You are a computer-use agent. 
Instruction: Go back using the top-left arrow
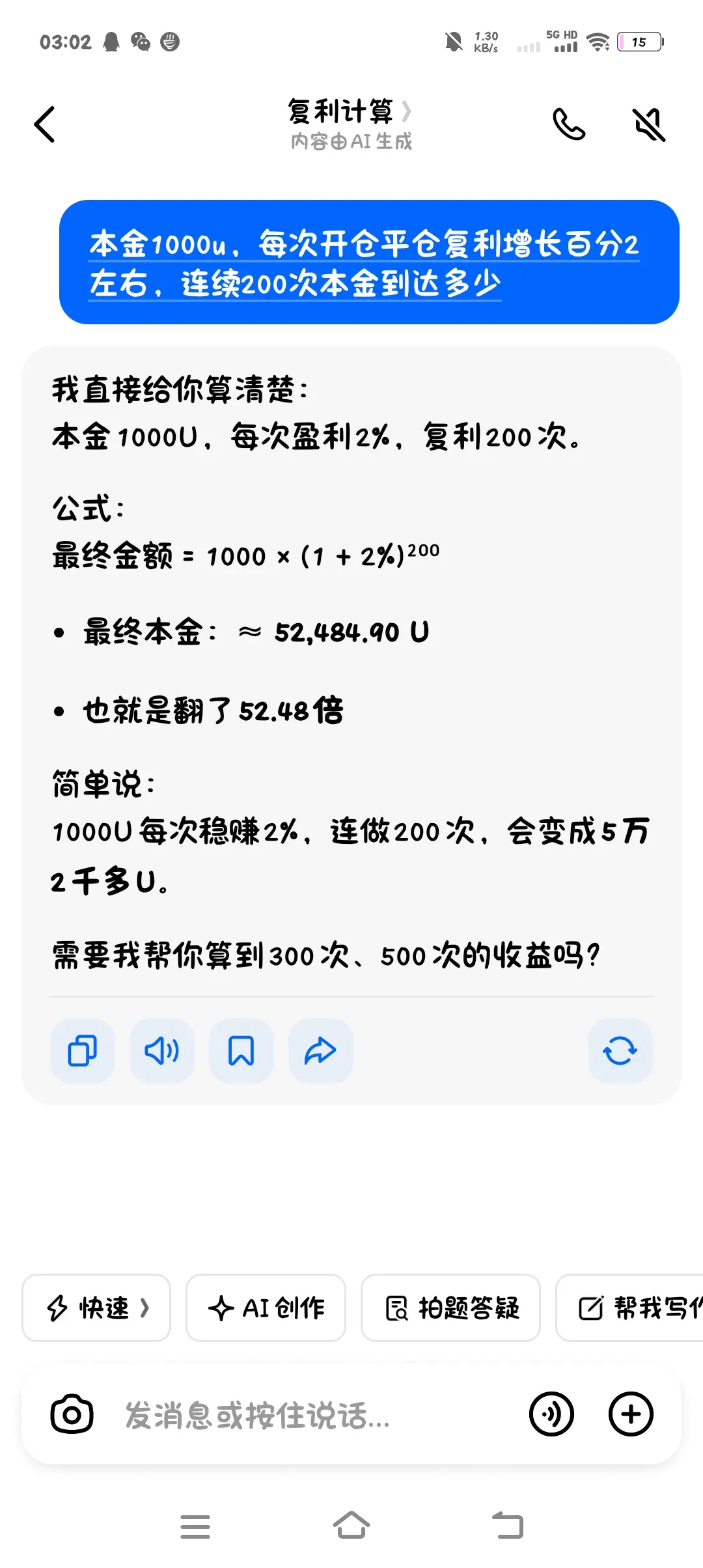(x=44, y=124)
